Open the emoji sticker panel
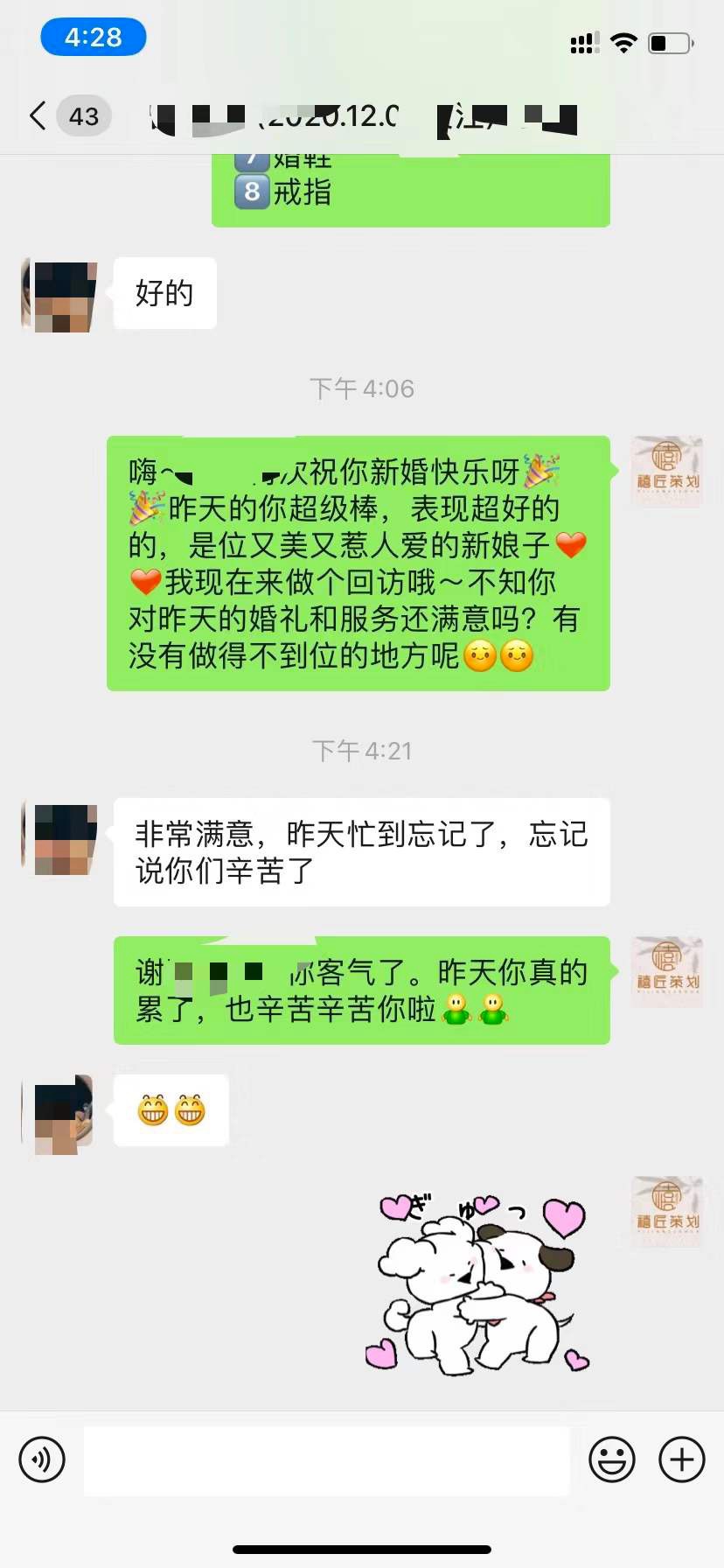The height and width of the screenshot is (1568, 724). pyautogui.click(x=611, y=1459)
